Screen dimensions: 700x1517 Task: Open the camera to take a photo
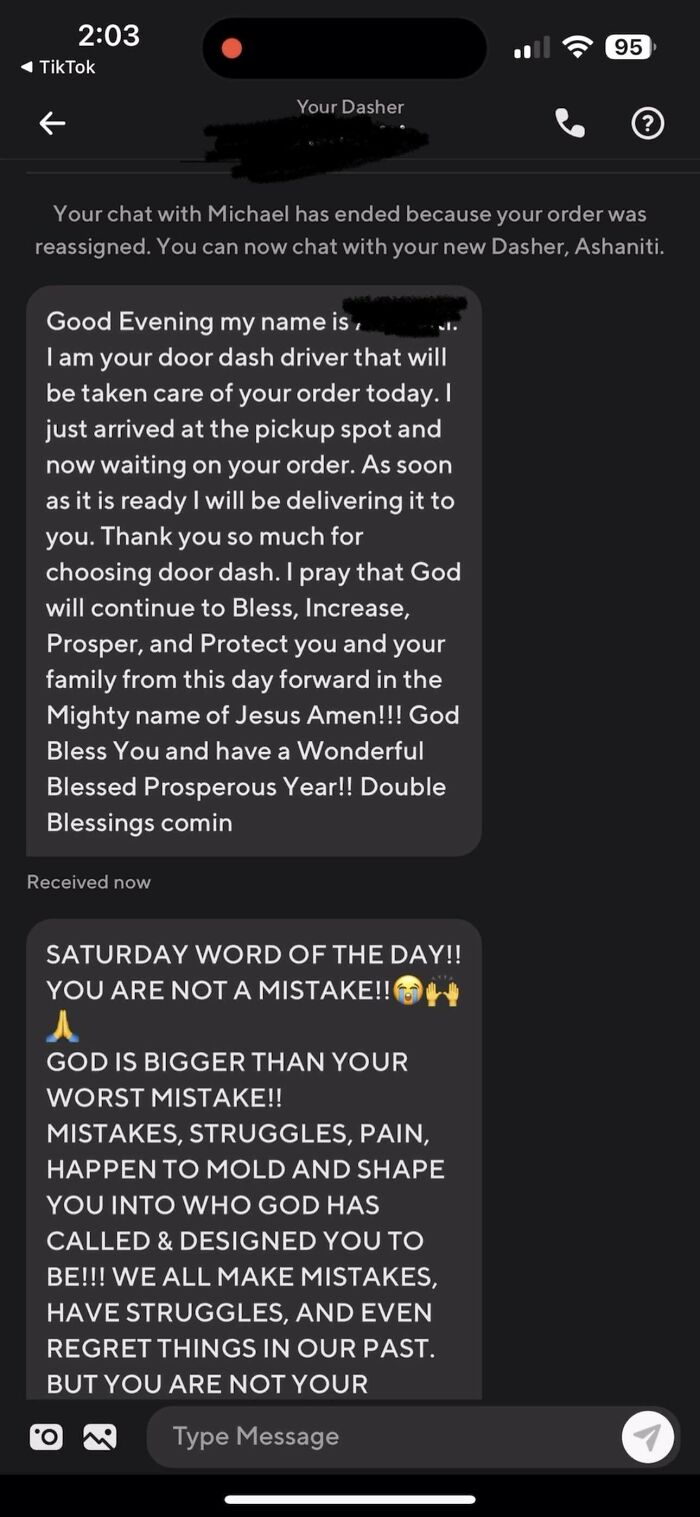coord(46,1437)
